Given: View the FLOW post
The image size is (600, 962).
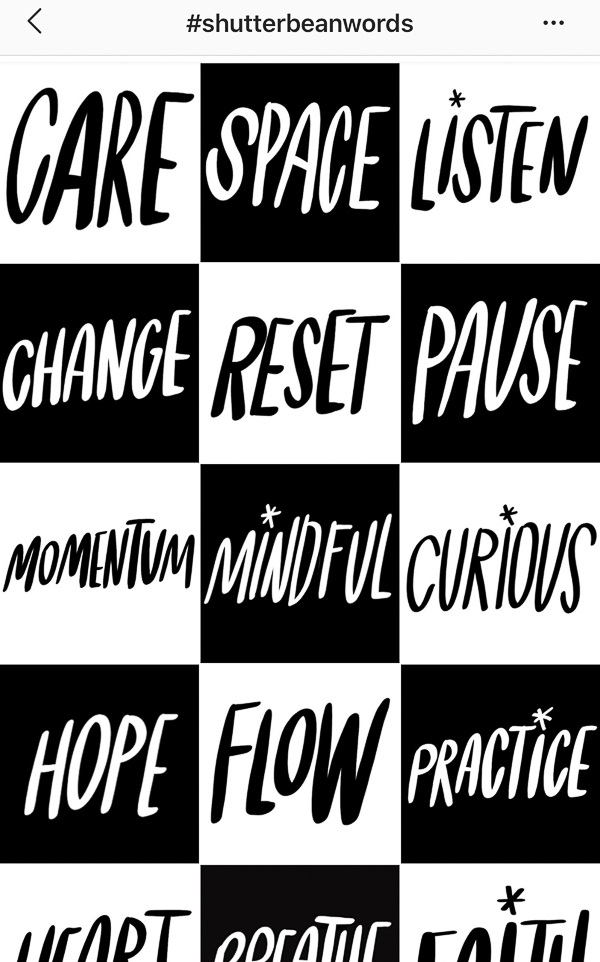Looking at the screenshot, I should click(x=299, y=763).
